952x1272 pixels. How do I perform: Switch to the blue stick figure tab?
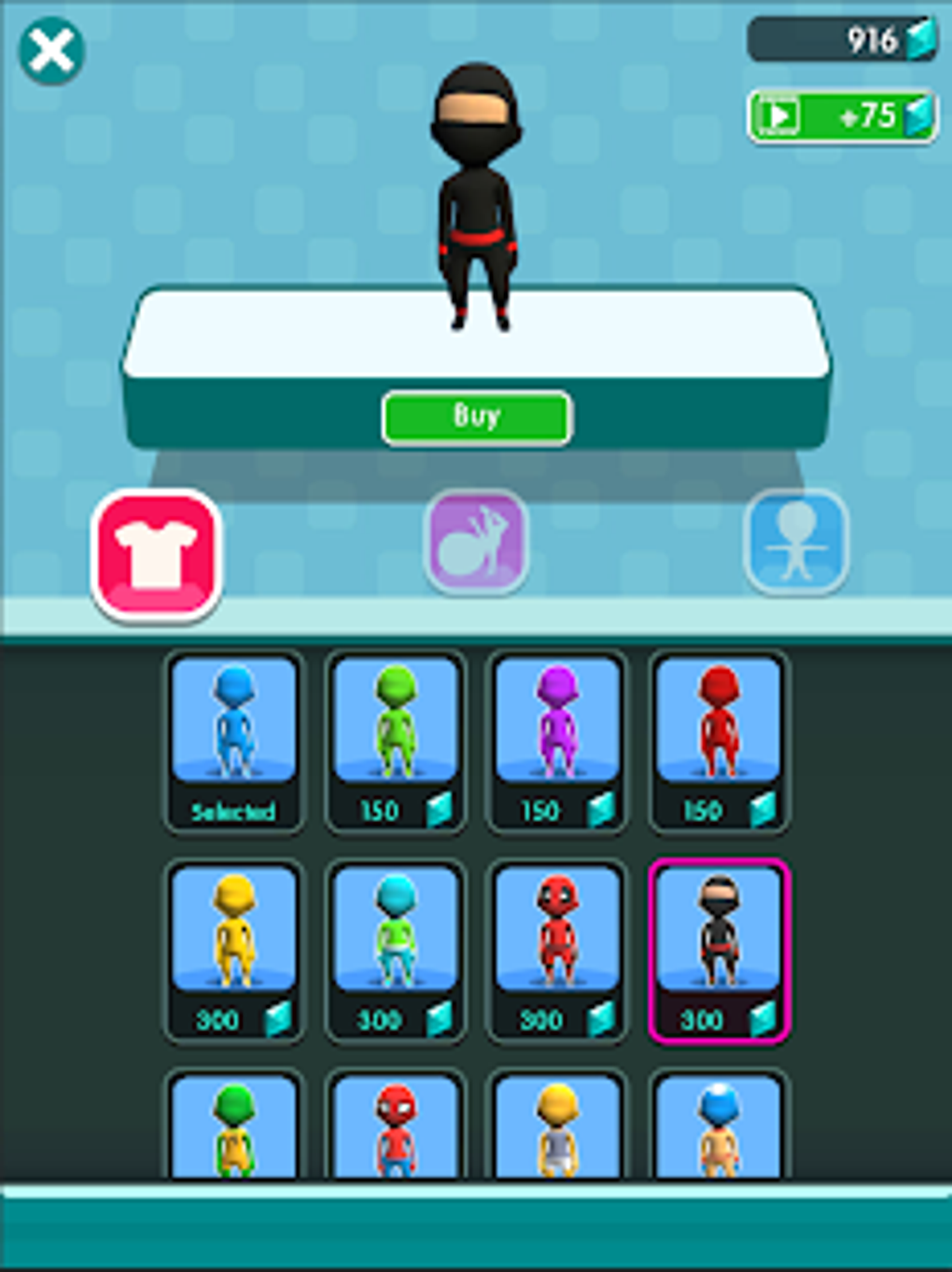pyautogui.click(x=796, y=542)
